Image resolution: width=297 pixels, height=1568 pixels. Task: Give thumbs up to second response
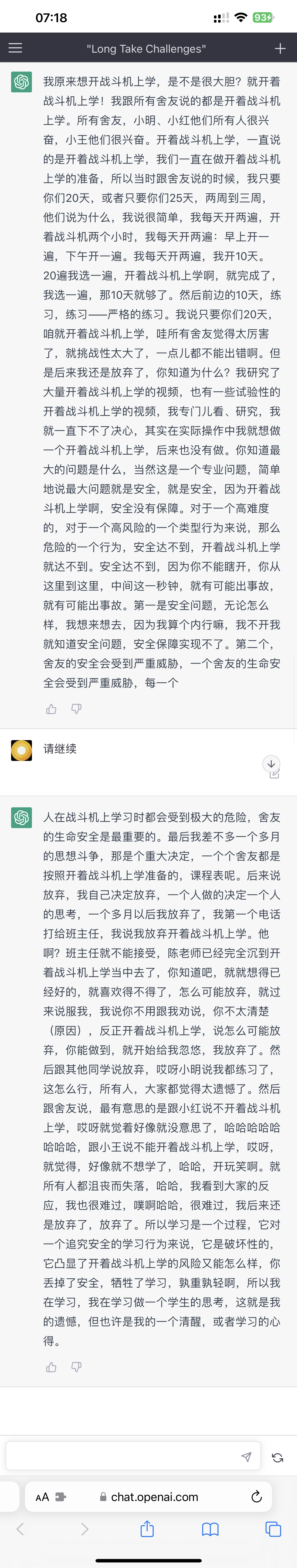click(51, 1367)
